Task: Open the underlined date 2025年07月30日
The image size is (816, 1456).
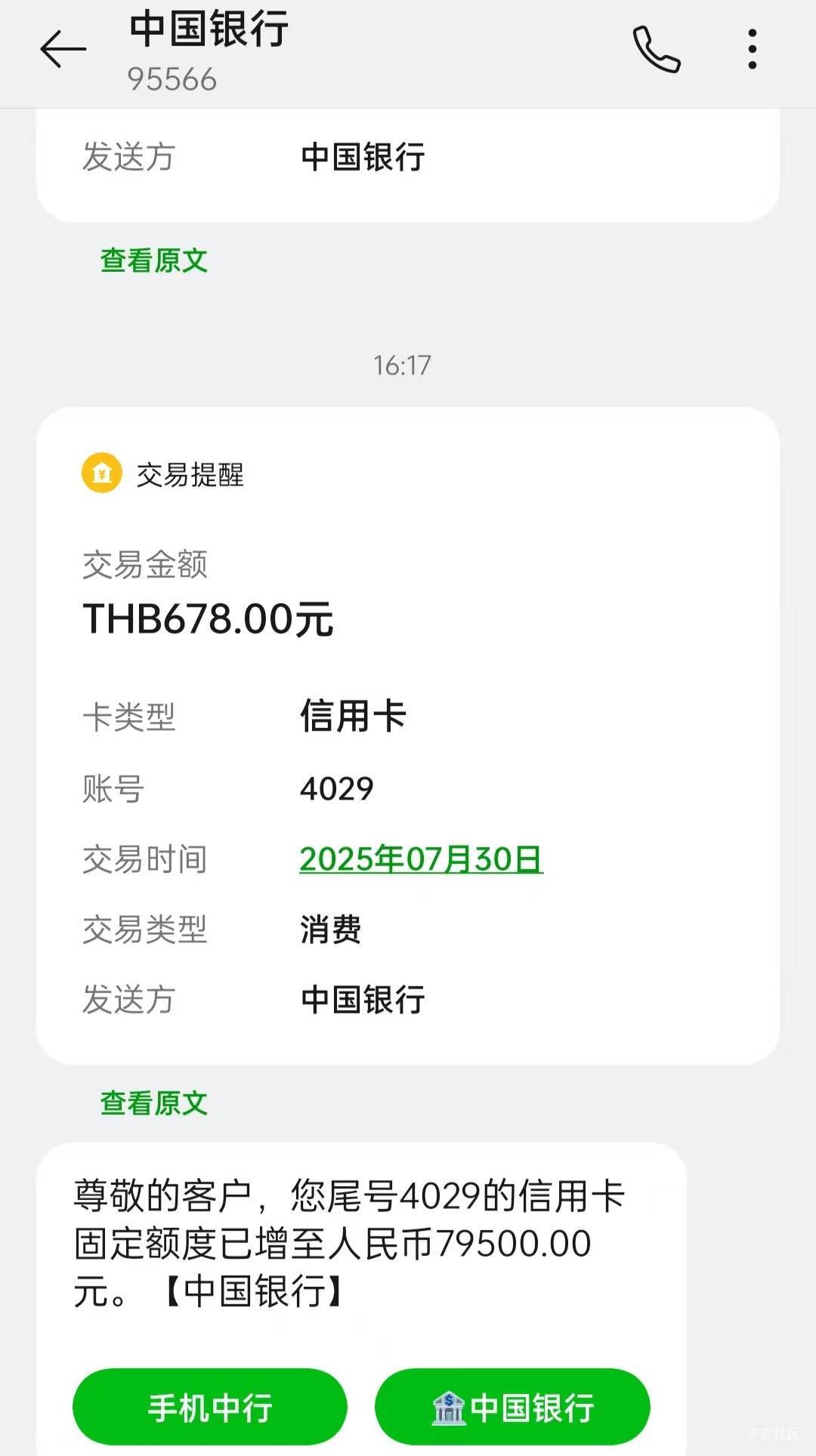Action: click(421, 859)
